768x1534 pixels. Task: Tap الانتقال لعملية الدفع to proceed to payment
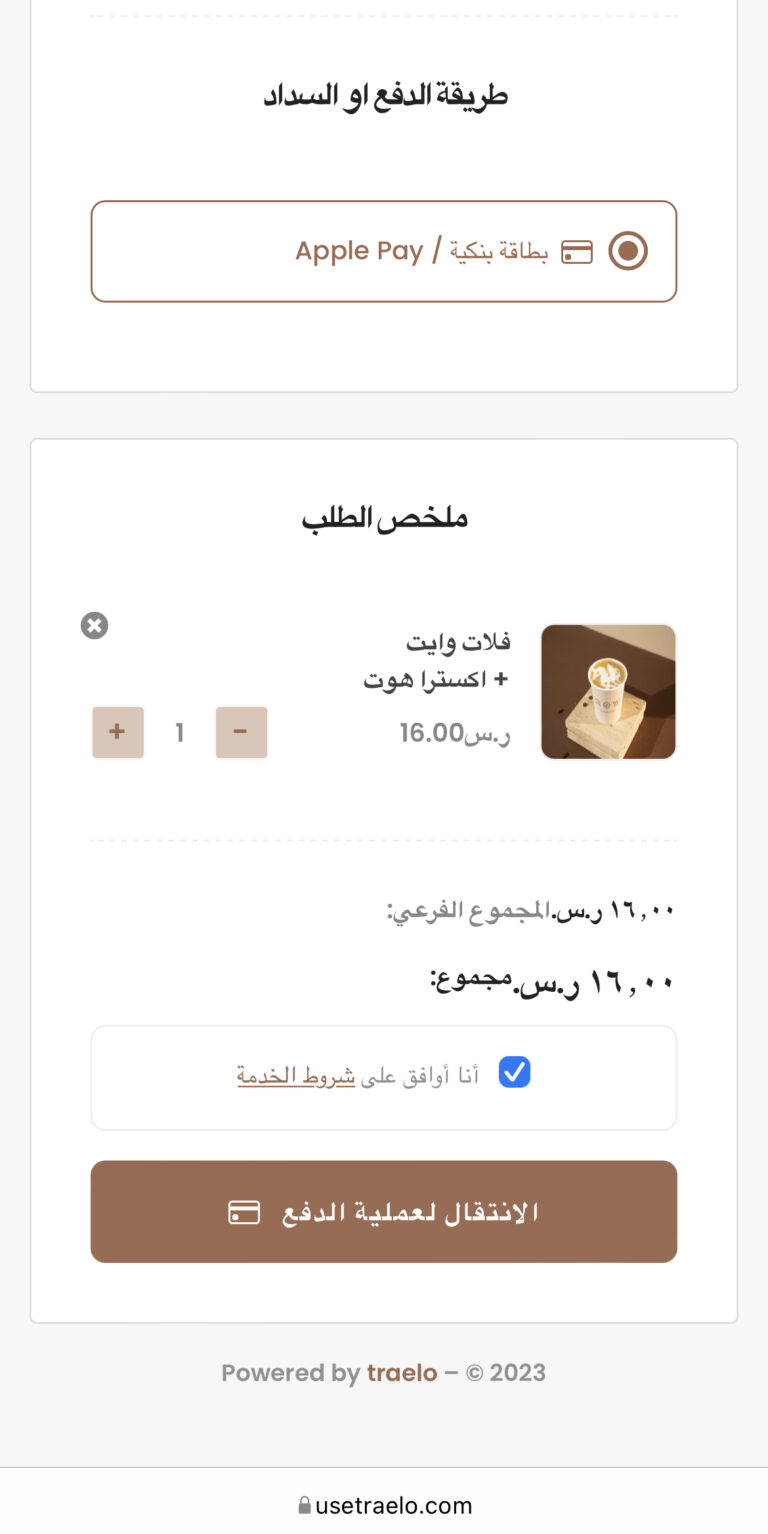click(384, 1212)
